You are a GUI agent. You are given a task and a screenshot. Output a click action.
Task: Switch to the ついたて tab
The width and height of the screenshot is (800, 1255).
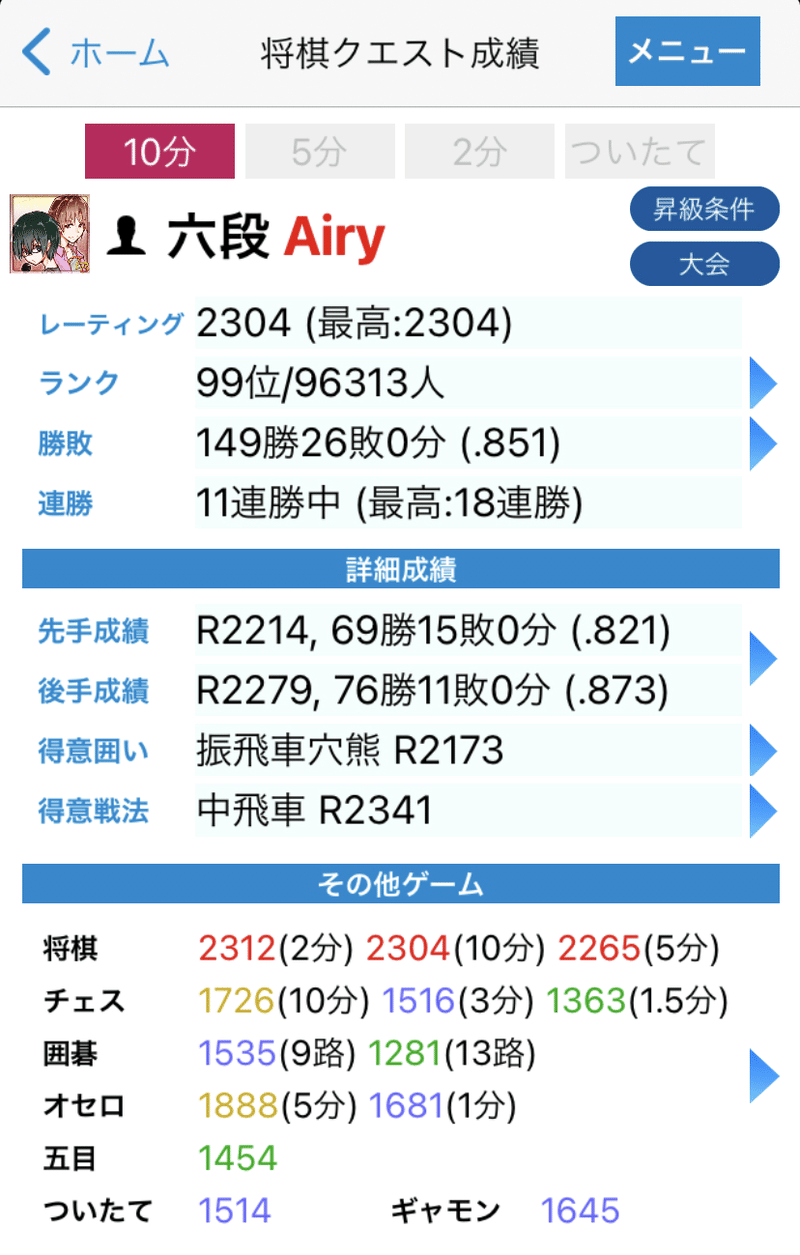click(639, 152)
